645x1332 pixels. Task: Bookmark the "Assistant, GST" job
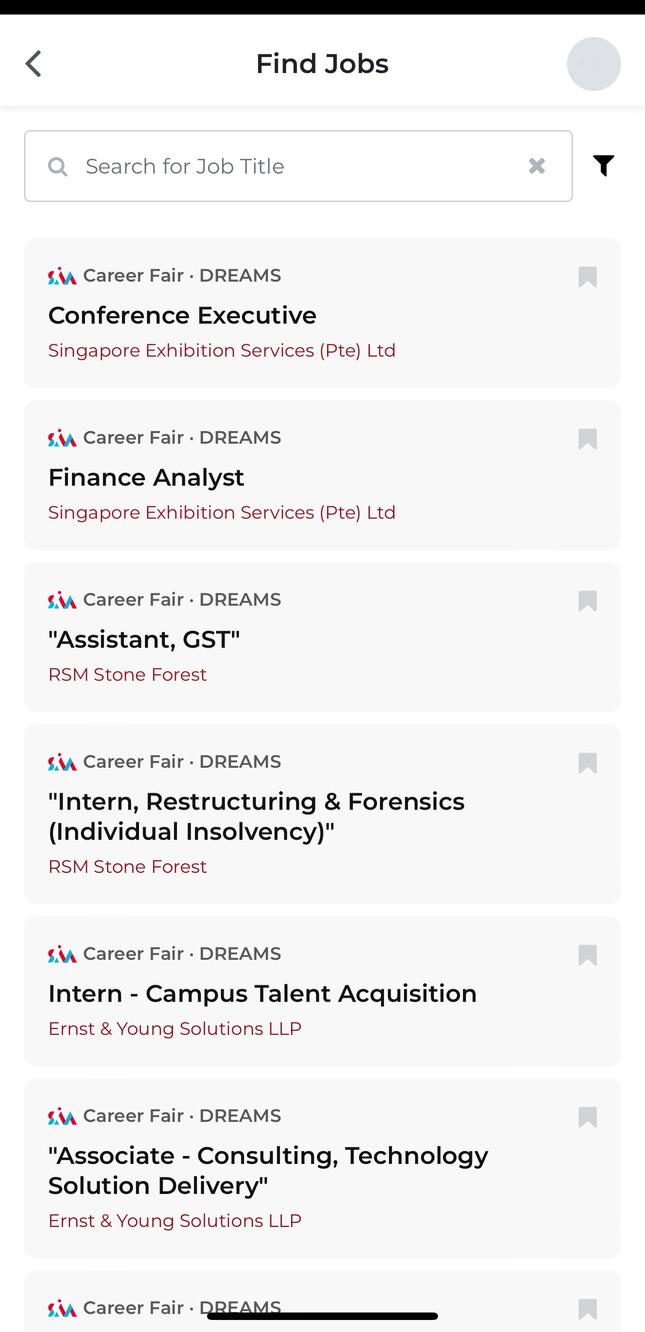588,601
